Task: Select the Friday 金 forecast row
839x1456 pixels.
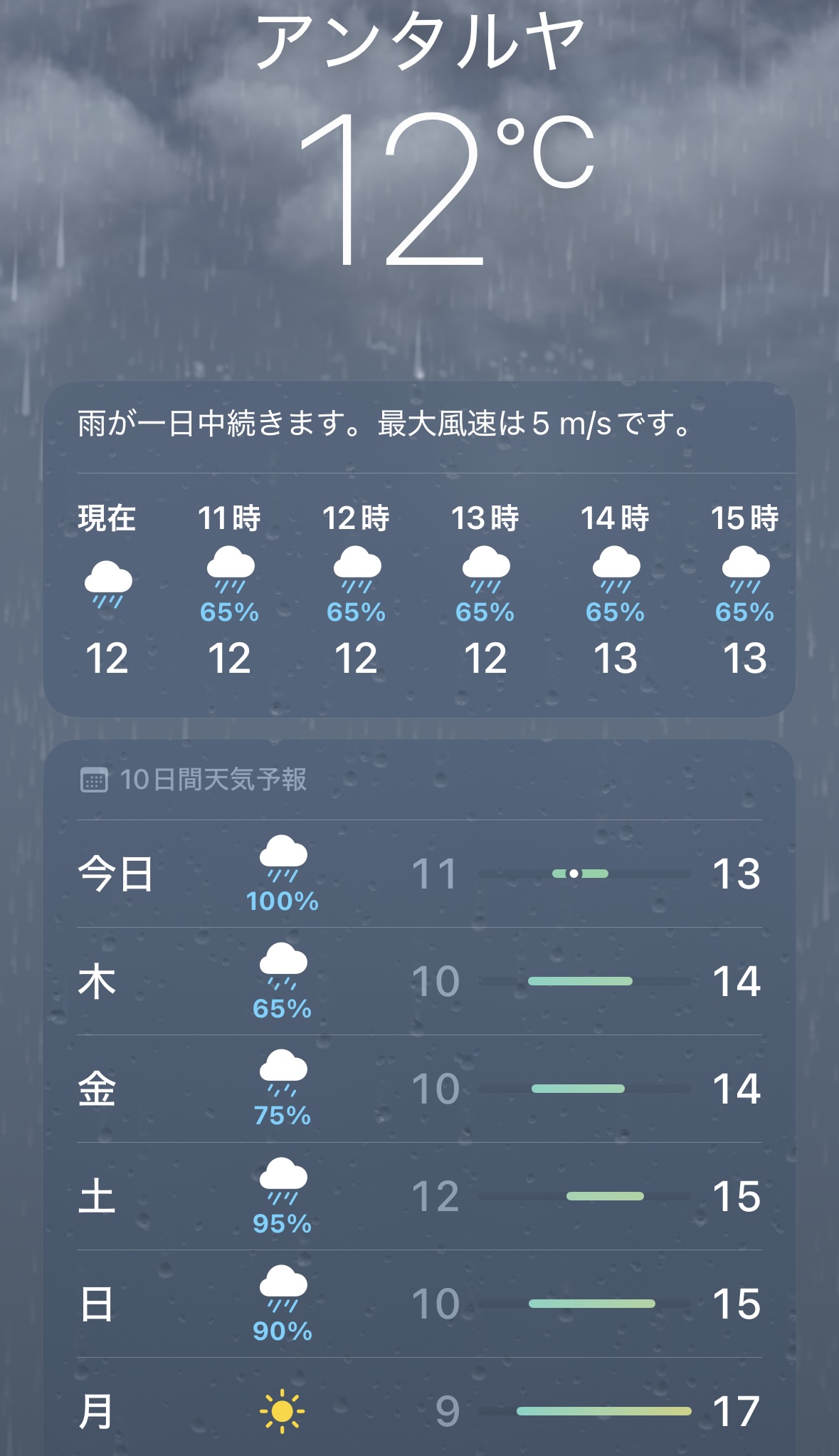Action: 419,1089
